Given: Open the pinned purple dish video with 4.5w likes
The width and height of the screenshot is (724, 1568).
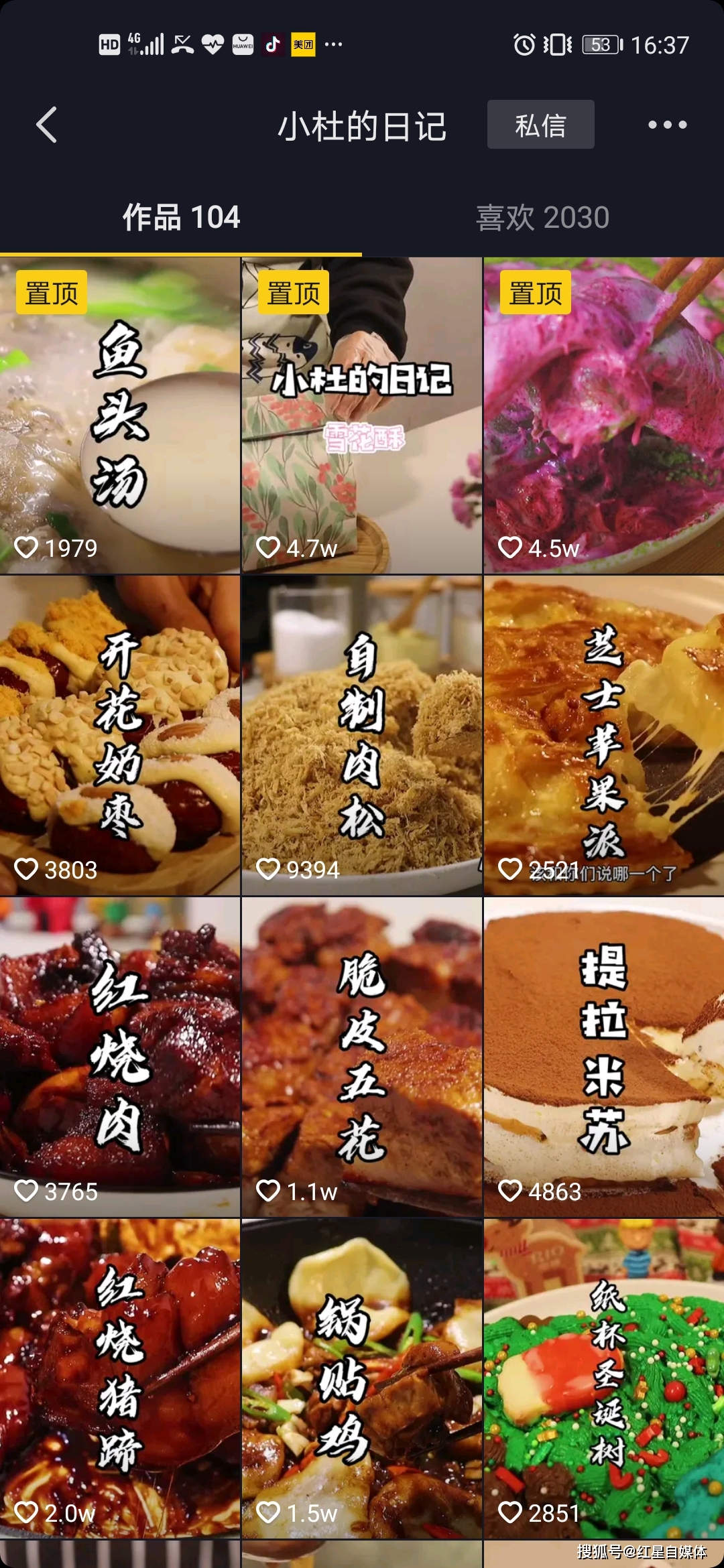Looking at the screenshot, I should tap(603, 415).
